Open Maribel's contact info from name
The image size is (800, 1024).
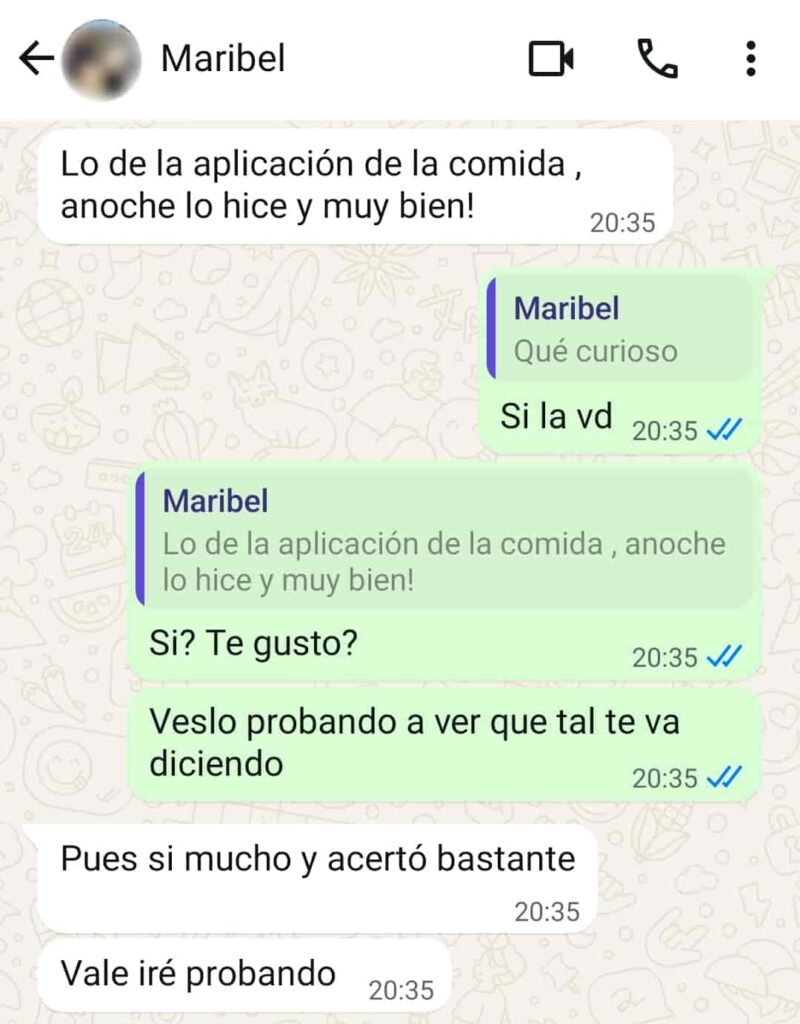coord(223,59)
